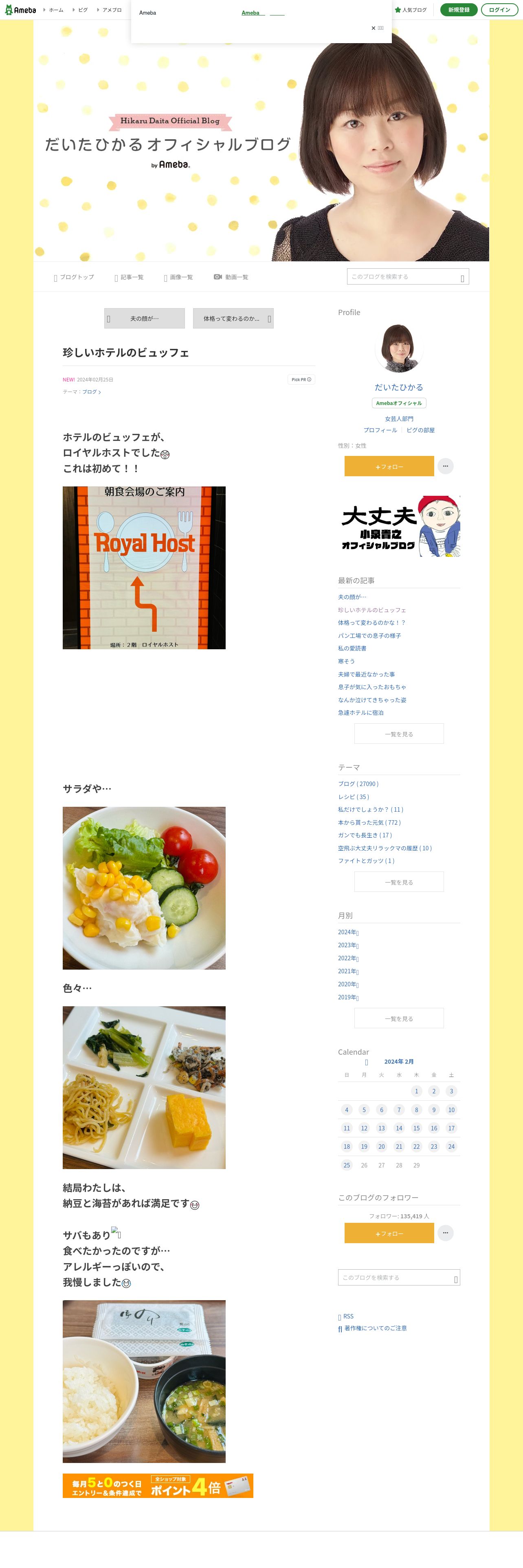Tap the ログイン button
The height and width of the screenshot is (1568, 523).
tap(499, 10)
